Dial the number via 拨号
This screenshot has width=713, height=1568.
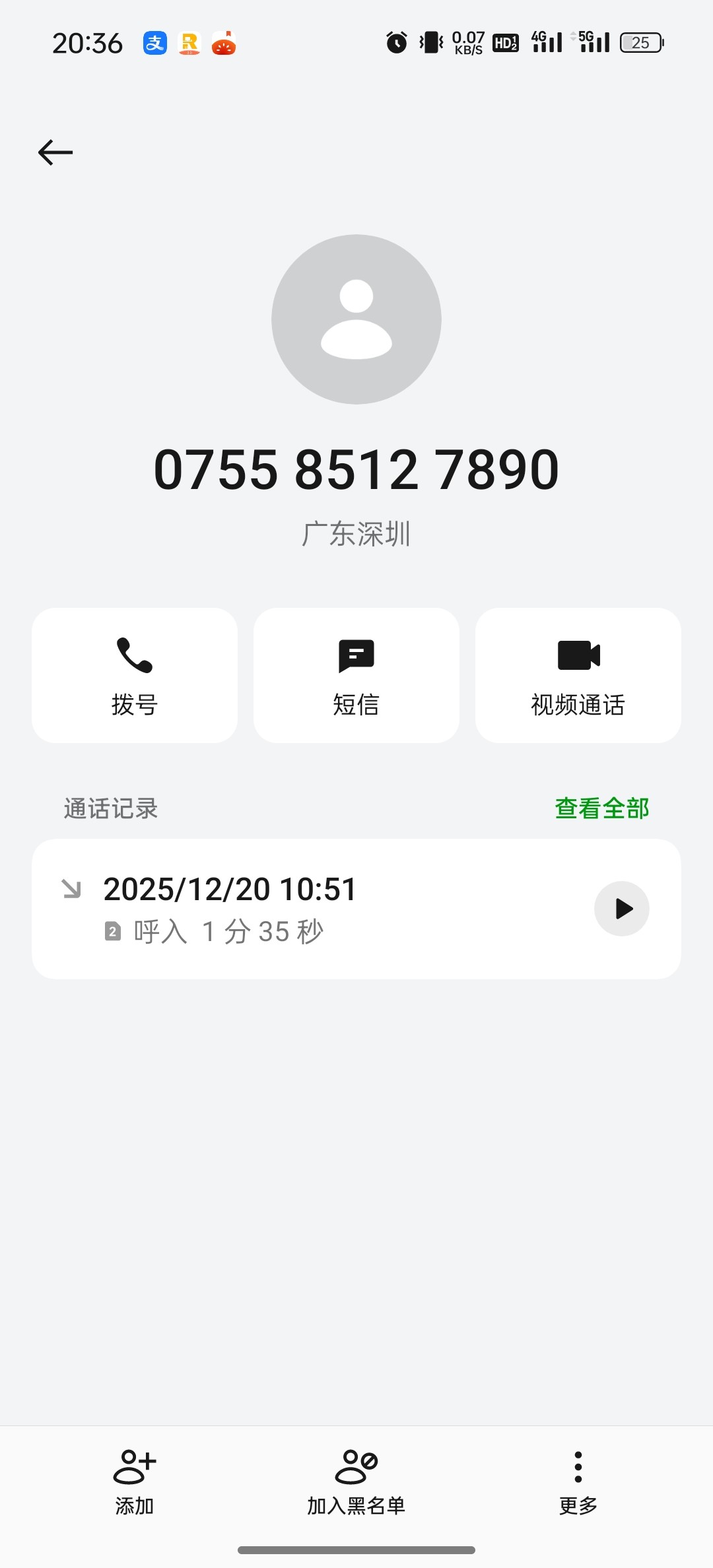135,675
